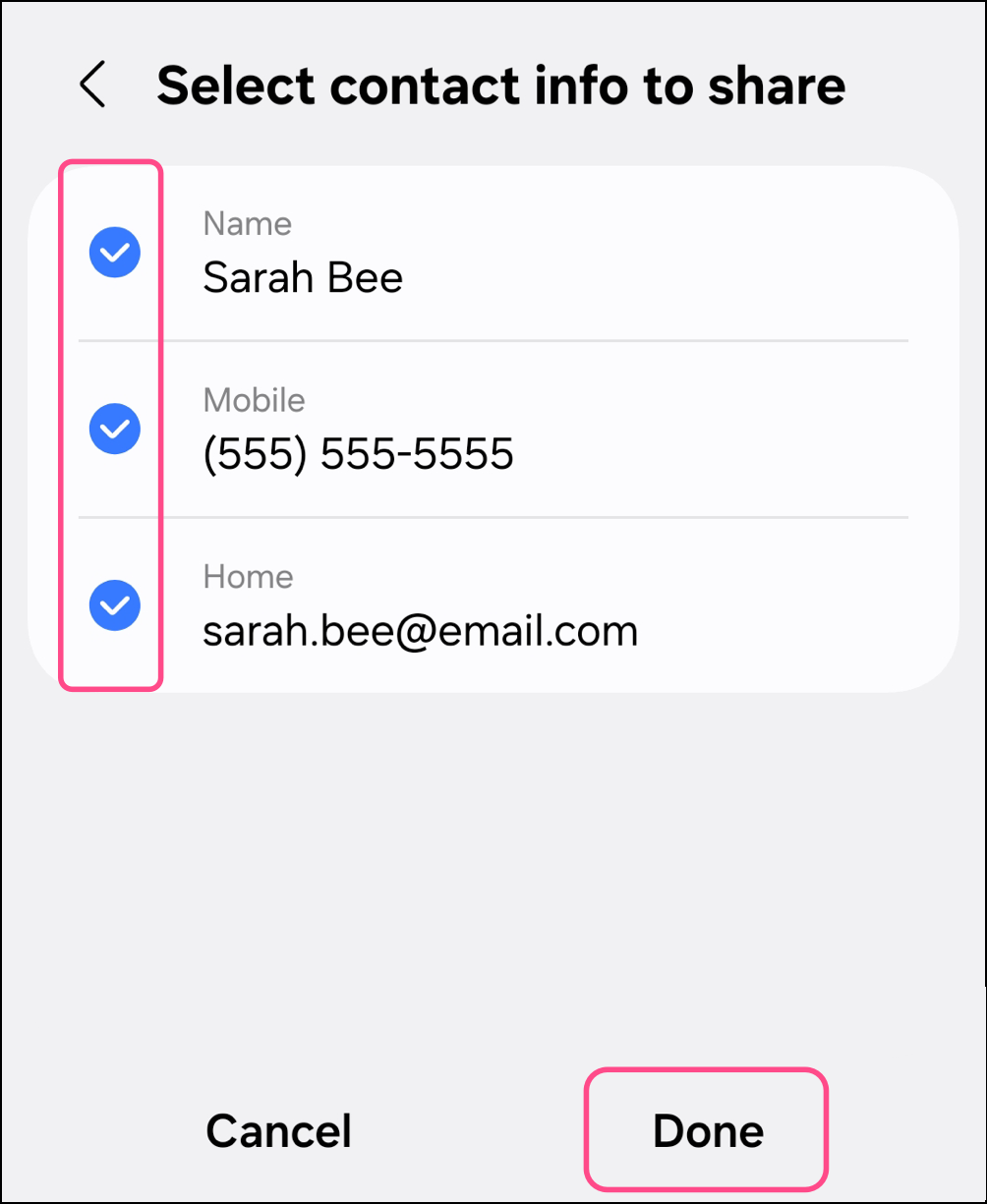
Task: Uncheck the Name Sarah Bee checkbox
Action: pos(115,253)
